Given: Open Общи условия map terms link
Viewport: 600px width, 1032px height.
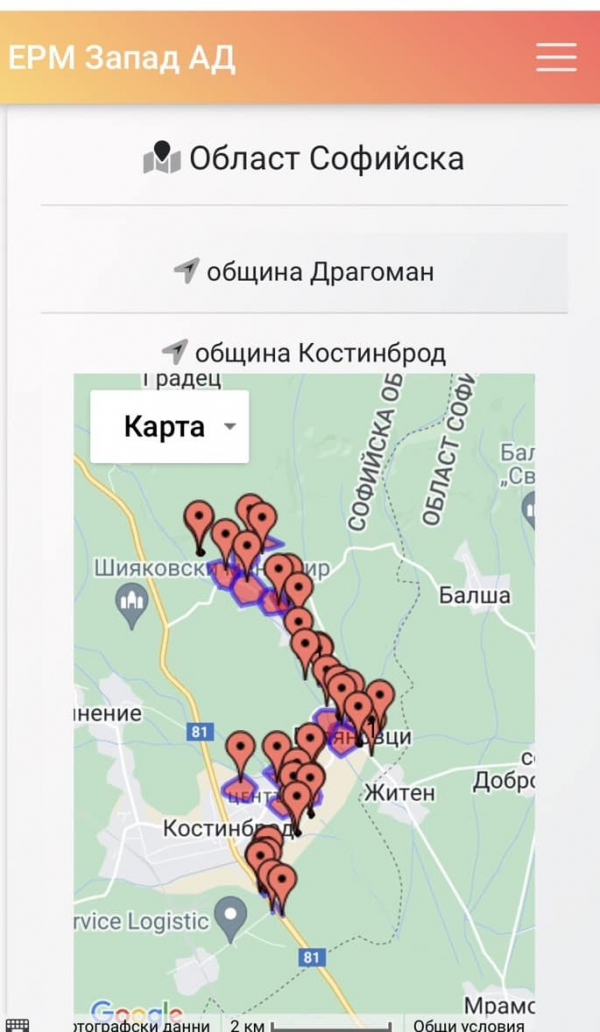Looking at the screenshot, I should (468, 1024).
